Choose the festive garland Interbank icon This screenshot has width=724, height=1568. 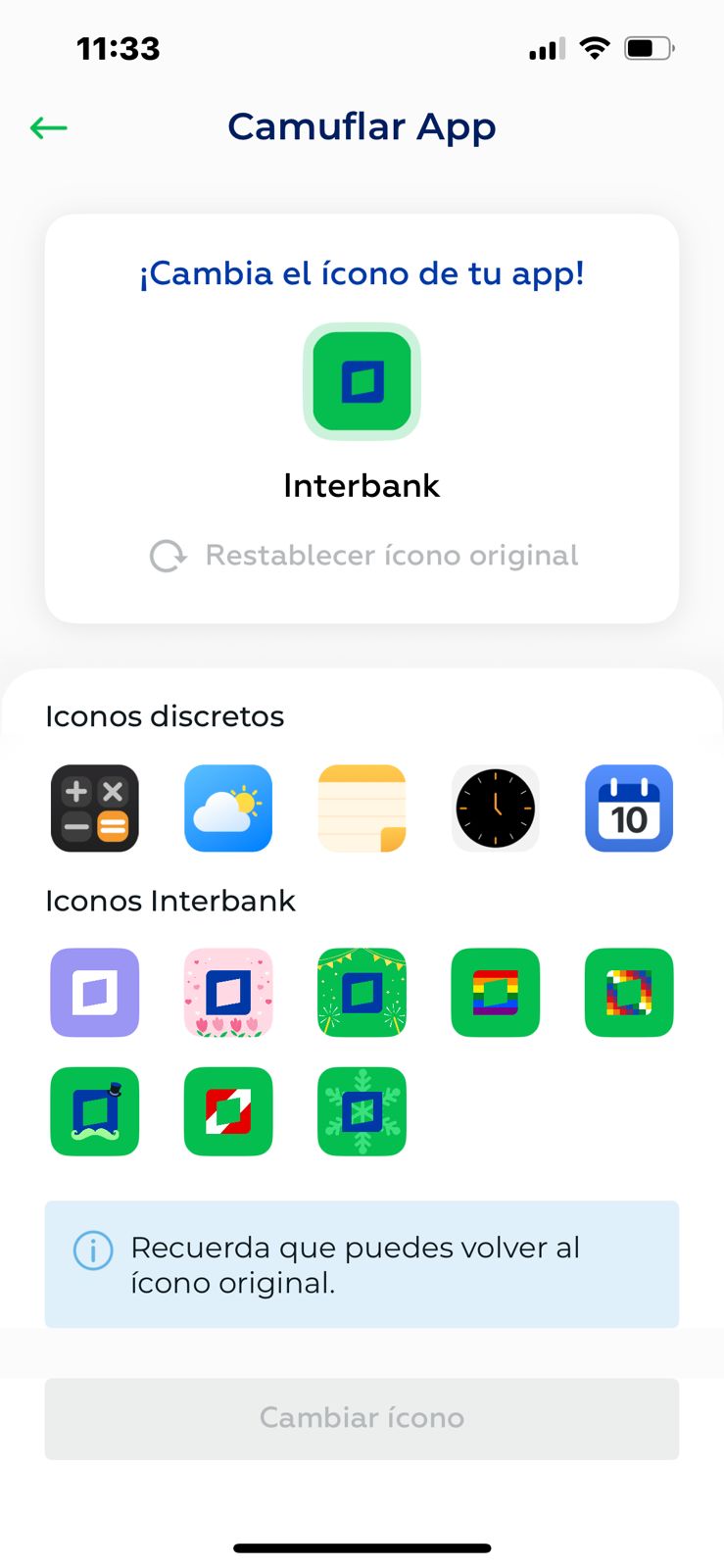point(362,993)
